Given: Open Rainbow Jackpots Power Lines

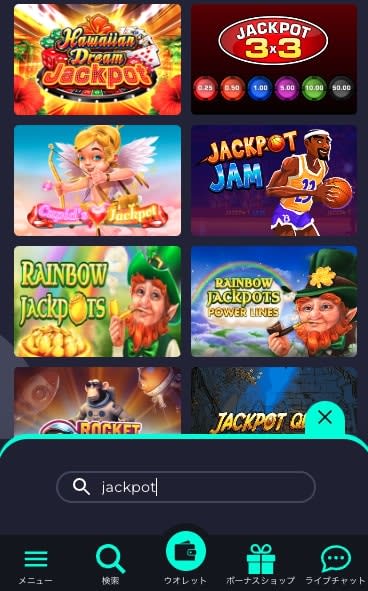Looking at the screenshot, I should (x=274, y=302).
